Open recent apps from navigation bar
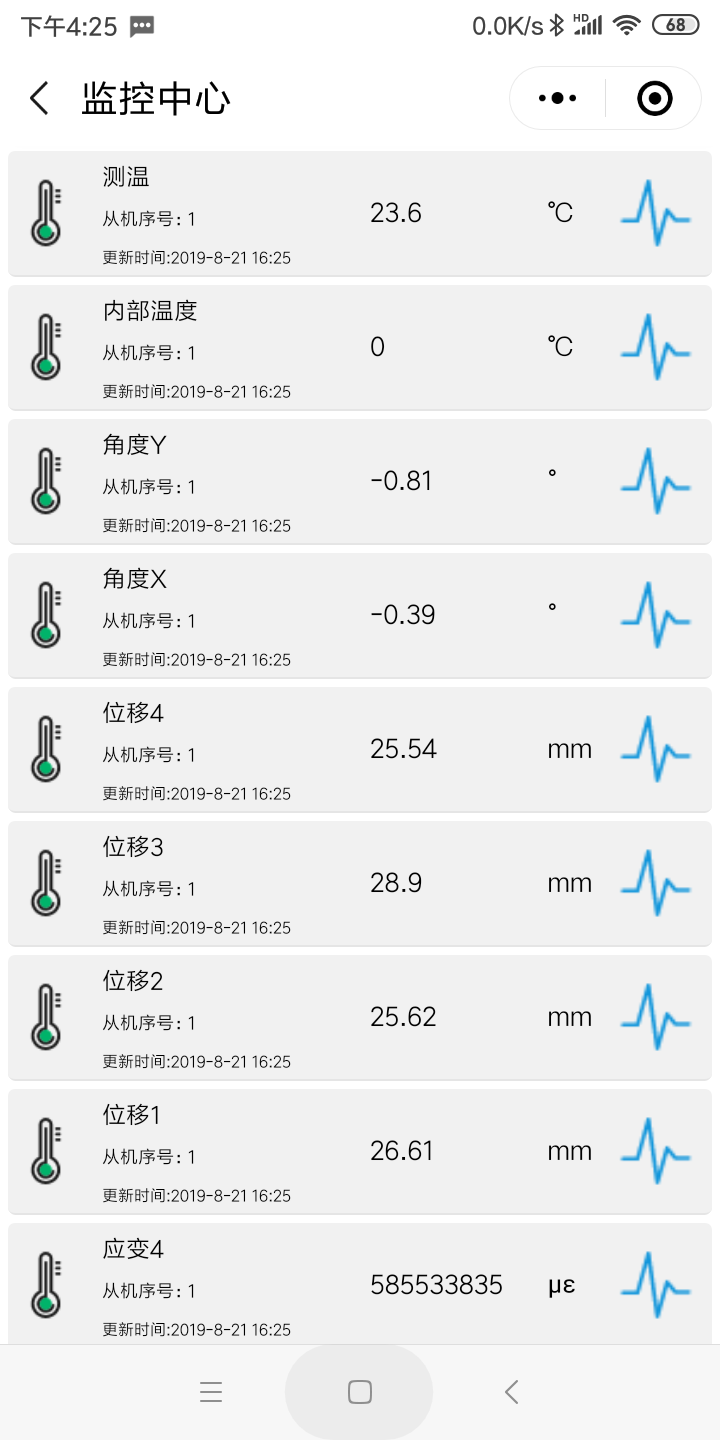The image size is (720, 1440). point(211,1392)
